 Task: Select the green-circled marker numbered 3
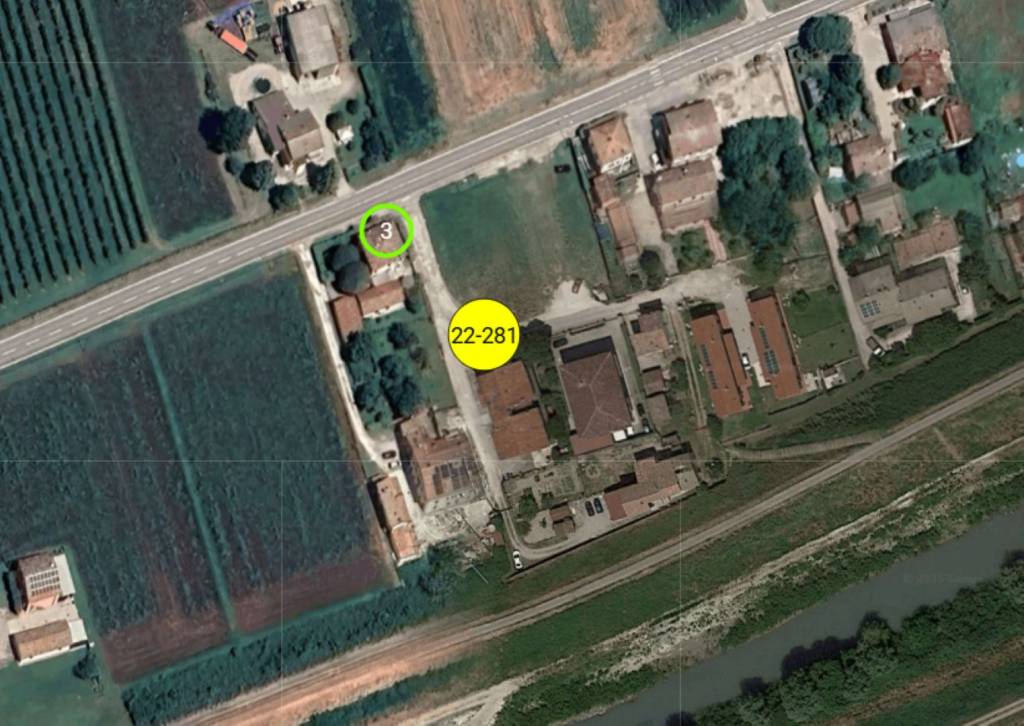coord(386,230)
